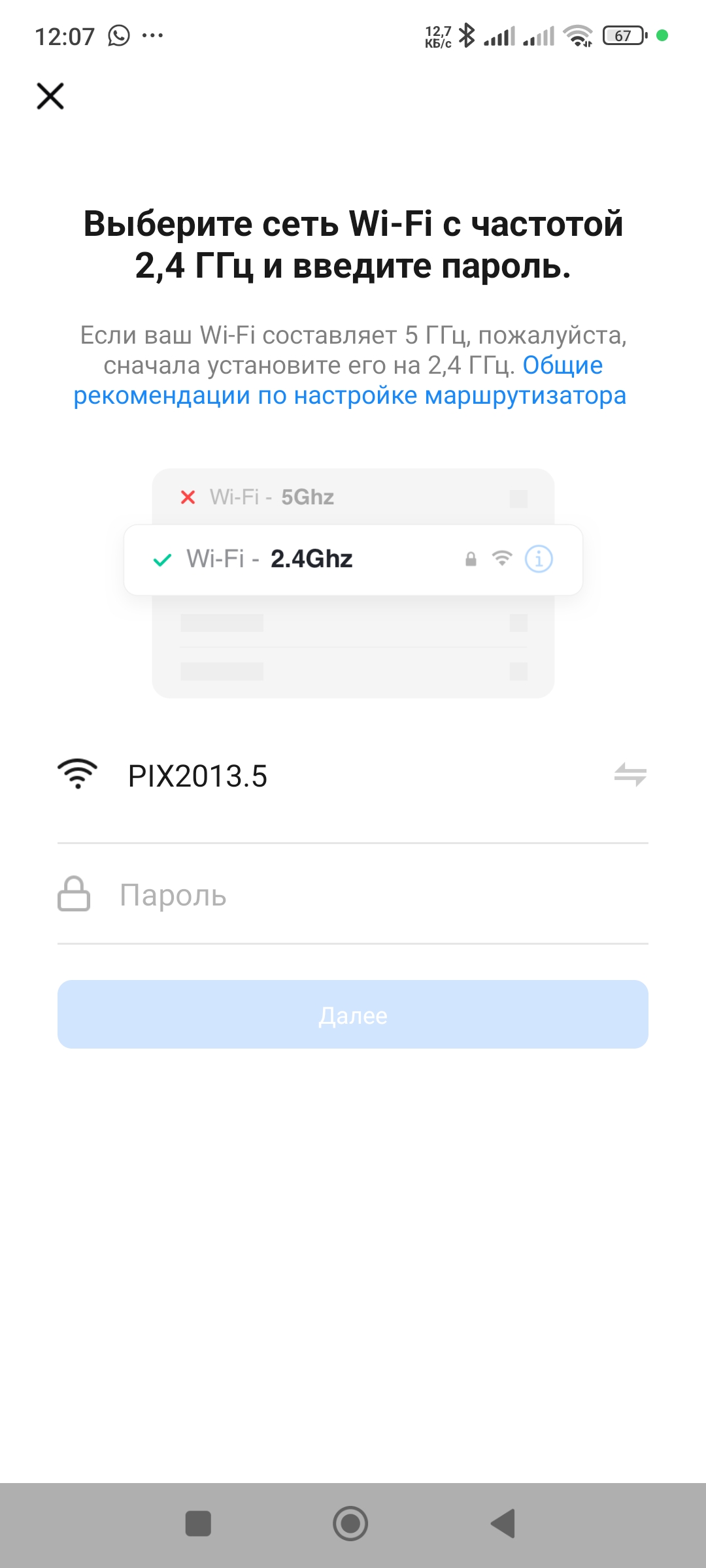Focus the Пароль password field
Viewport: 706px width, 1568px height.
tap(366, 895)
